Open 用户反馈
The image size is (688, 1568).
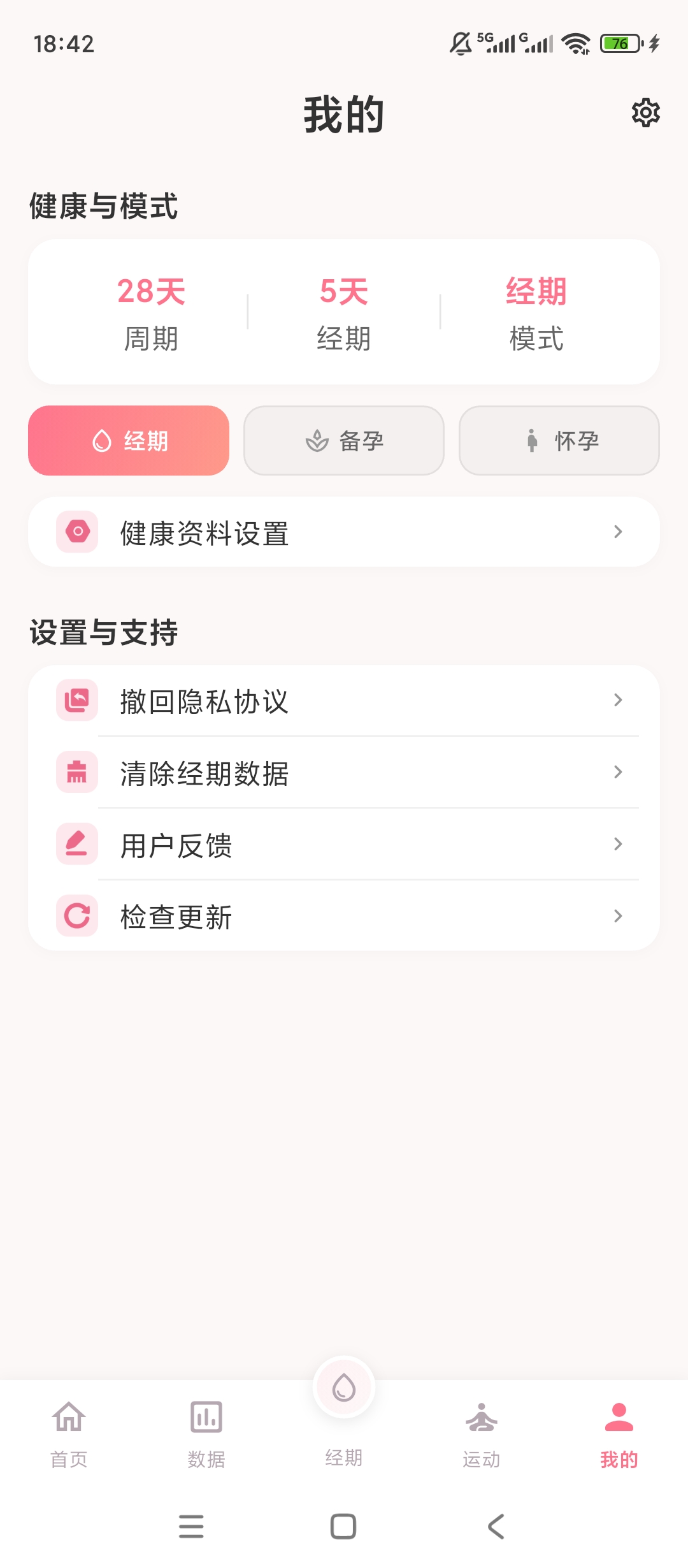pyautogui.click(x=344, y=845)
